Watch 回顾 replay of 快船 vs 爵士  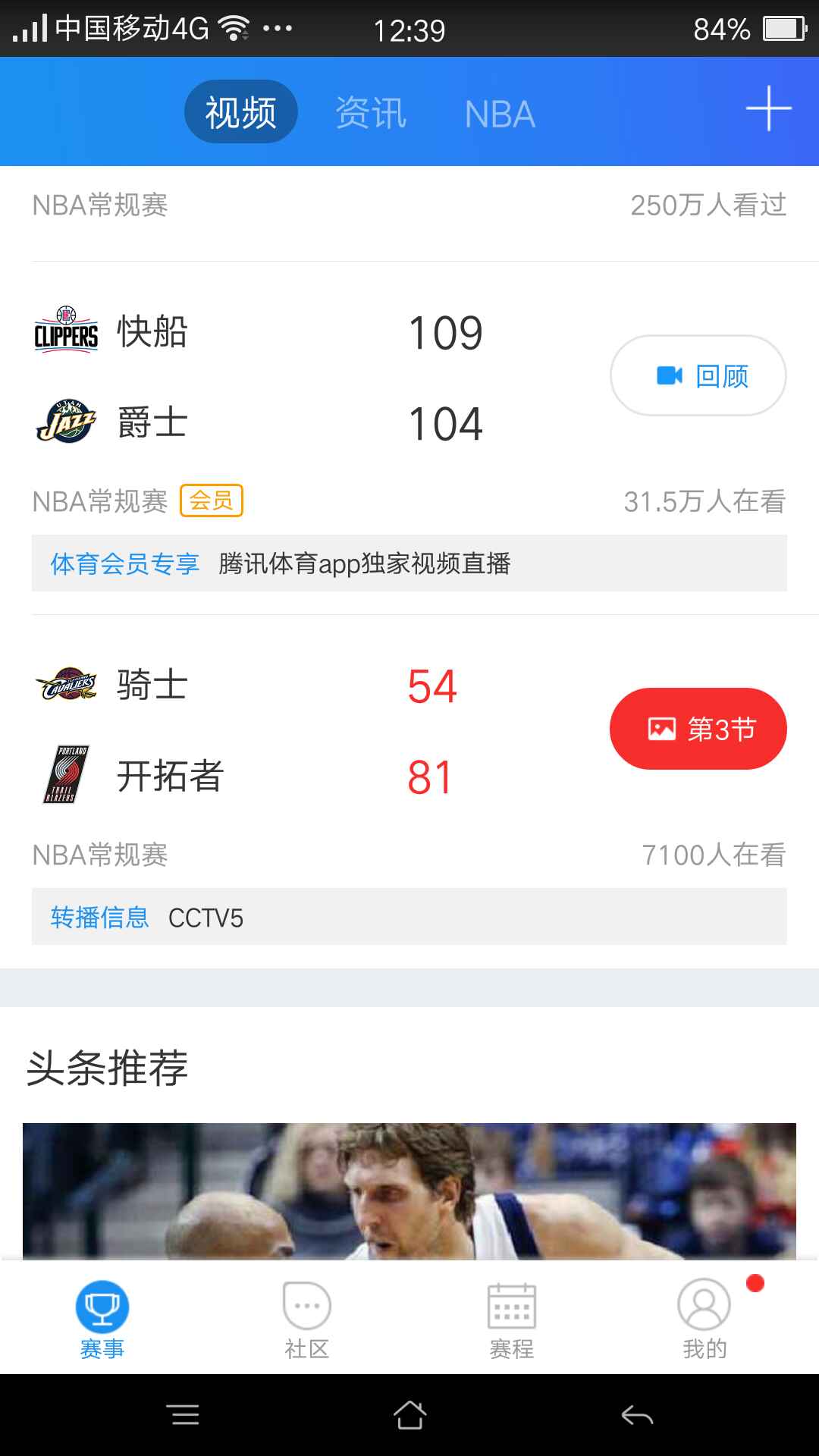(698, 375)
